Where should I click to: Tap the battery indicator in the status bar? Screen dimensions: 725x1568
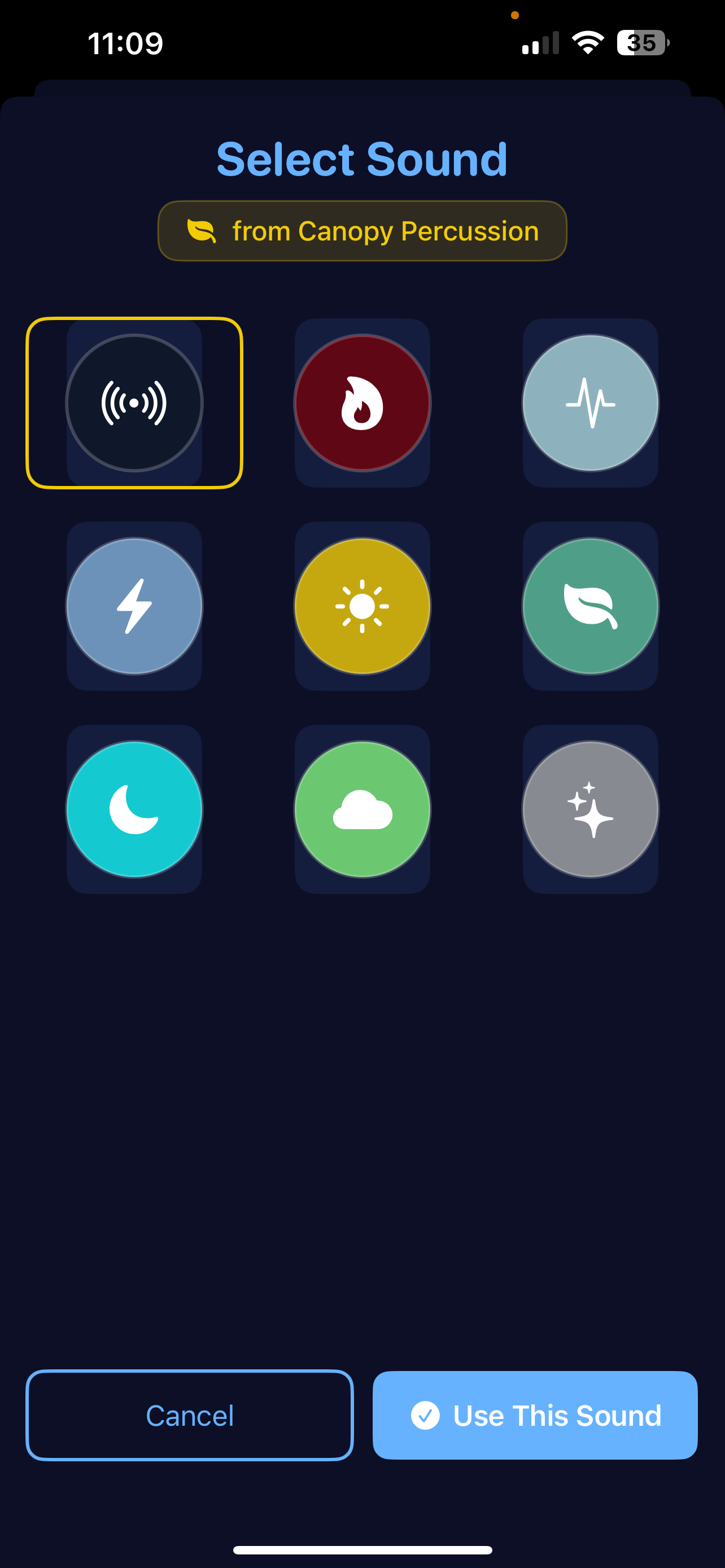[641, 42]
